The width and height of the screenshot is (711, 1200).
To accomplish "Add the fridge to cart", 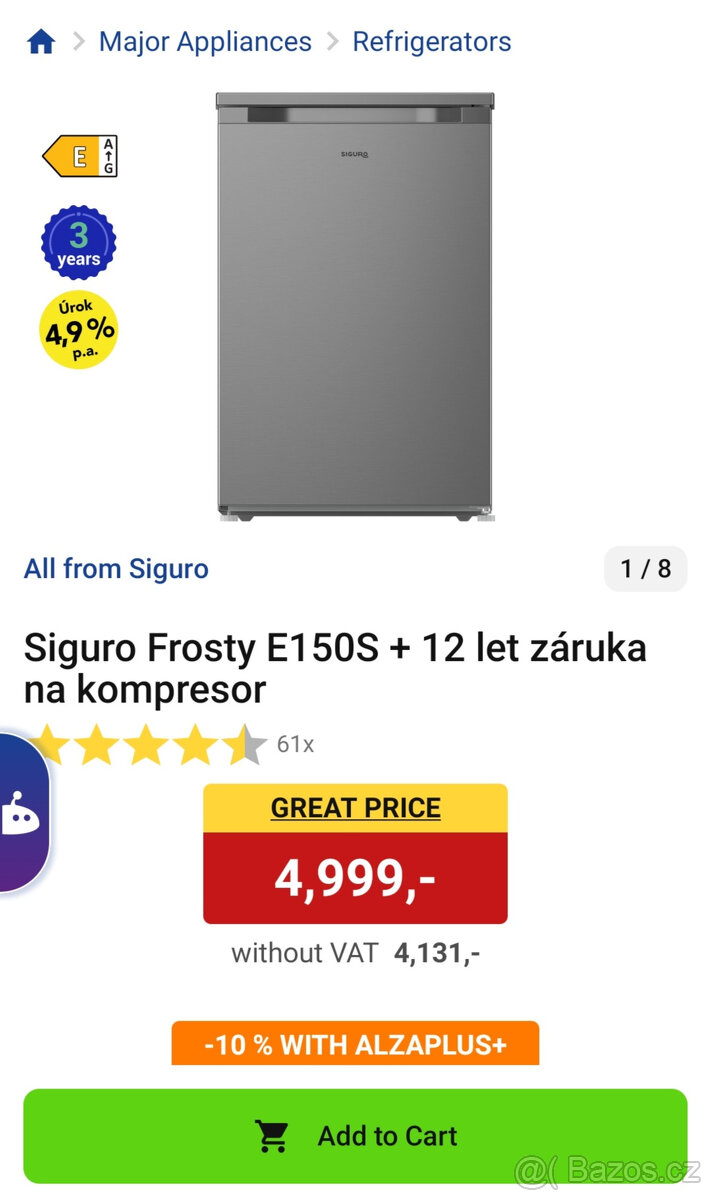I will point(355,1136).
